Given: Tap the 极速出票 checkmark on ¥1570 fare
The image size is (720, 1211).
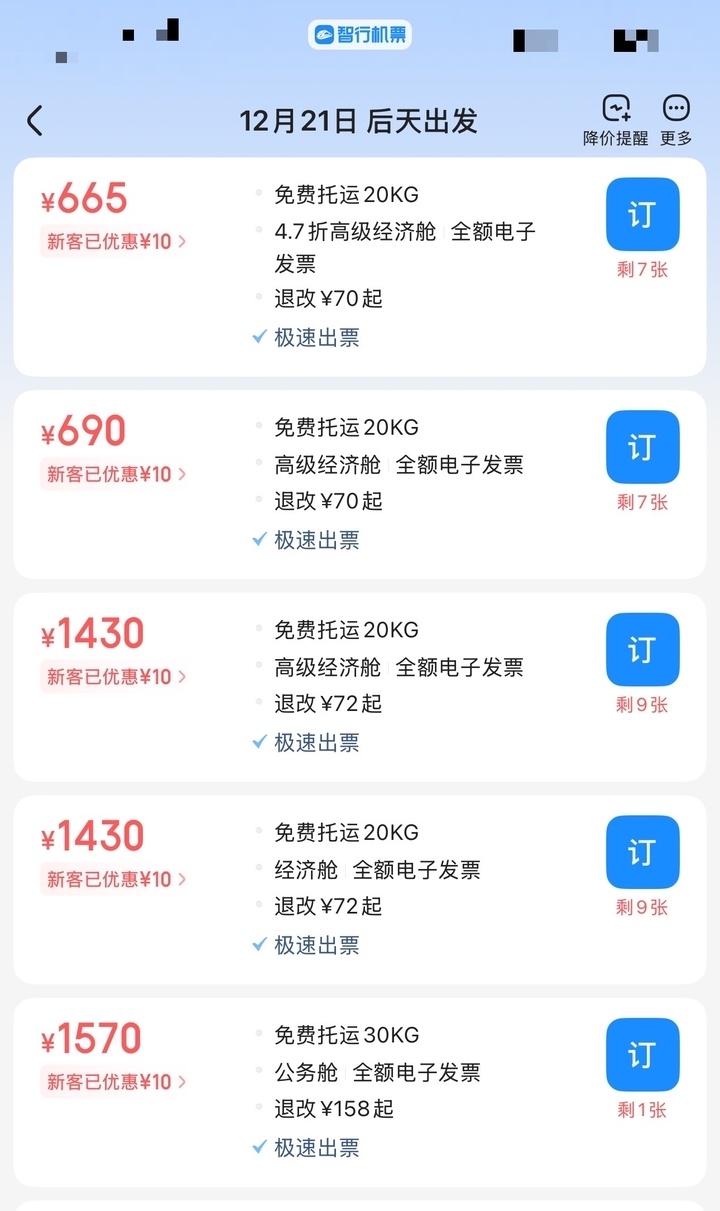Looking at the screenshot, I should [x=261, y=1148].
